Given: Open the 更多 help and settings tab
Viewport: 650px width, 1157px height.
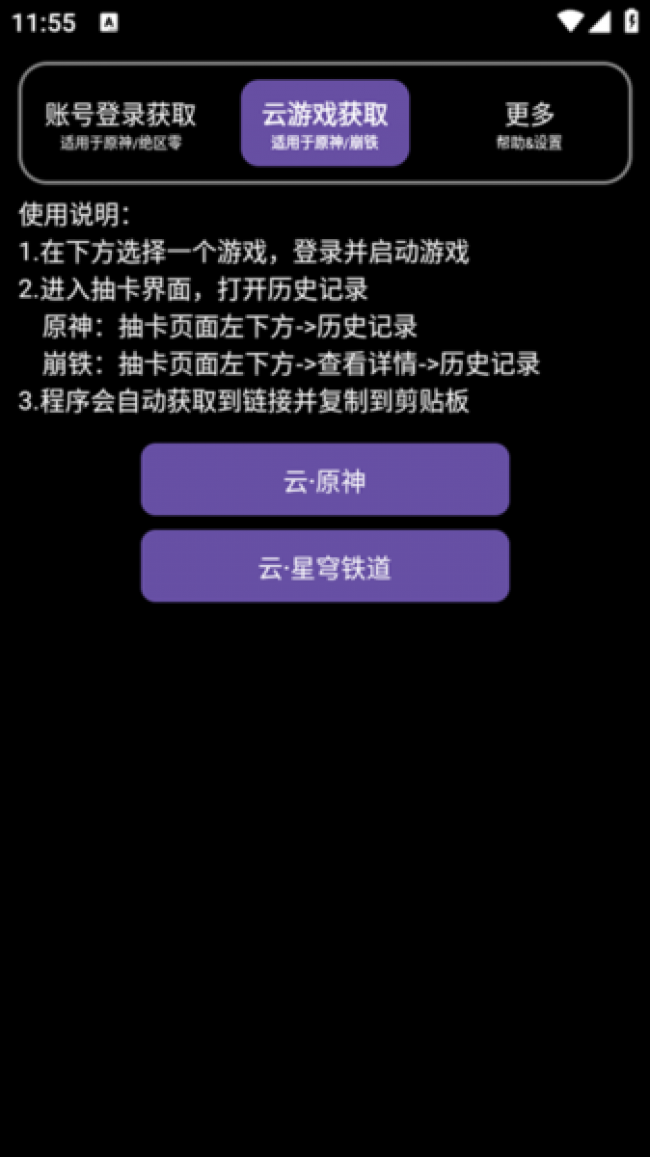Looking at the screenshot, I should [x=529, y=124].
